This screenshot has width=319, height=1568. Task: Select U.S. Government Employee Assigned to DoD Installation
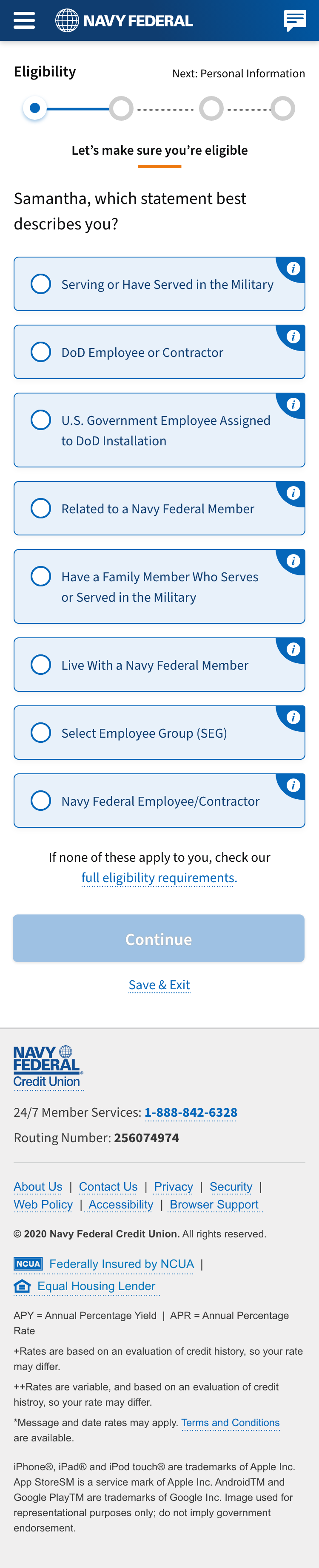(41, 420)
